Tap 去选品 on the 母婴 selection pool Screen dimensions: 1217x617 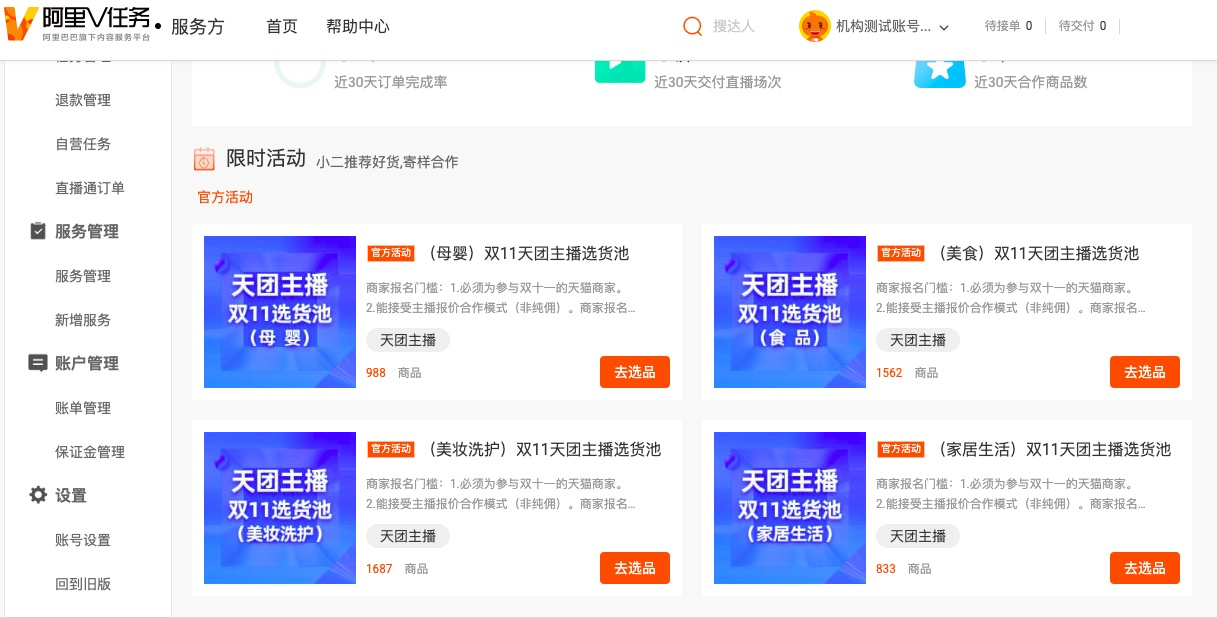pos(635,372)
